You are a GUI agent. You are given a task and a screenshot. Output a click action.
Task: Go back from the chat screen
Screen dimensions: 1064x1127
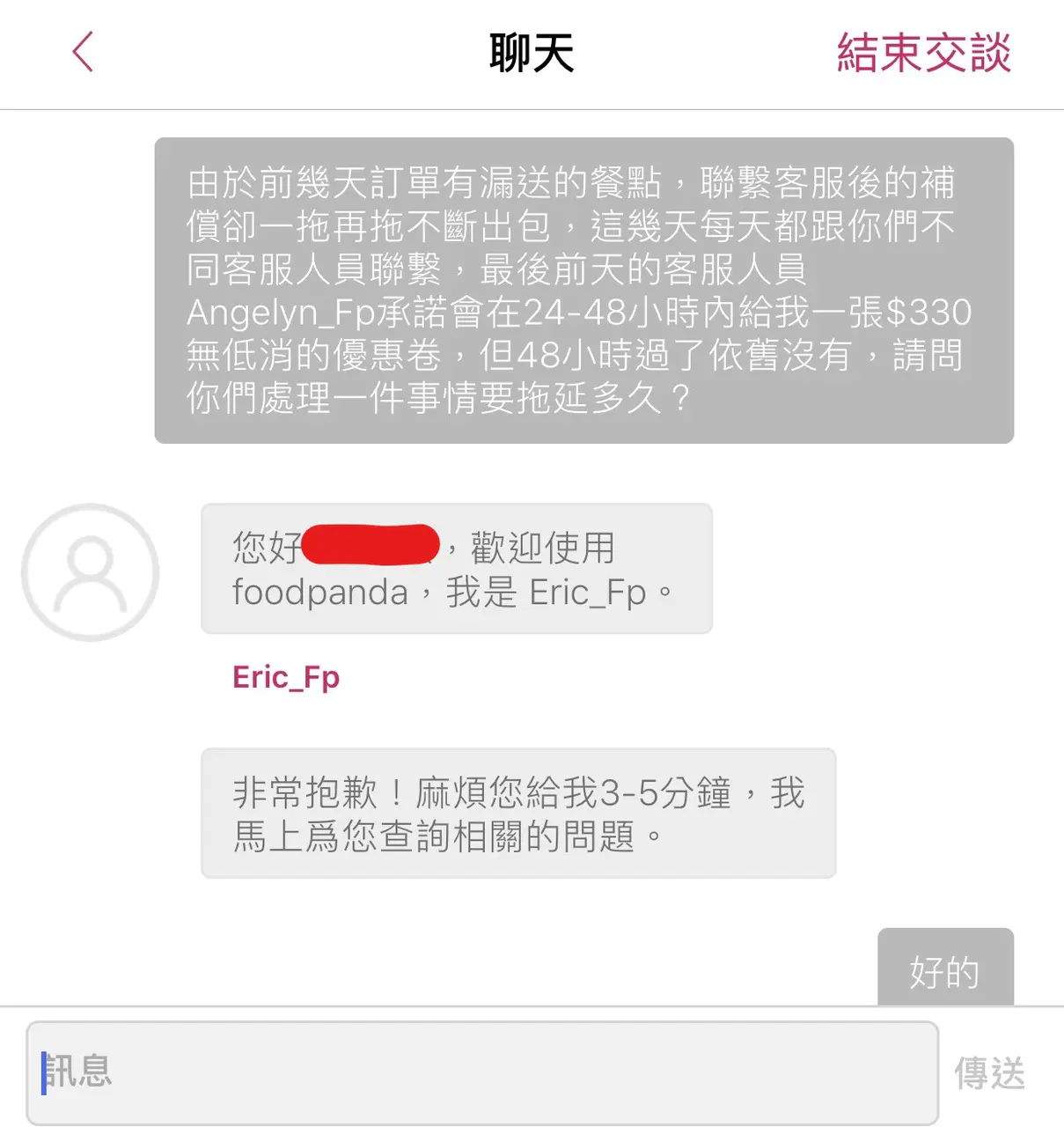(83, 52)
